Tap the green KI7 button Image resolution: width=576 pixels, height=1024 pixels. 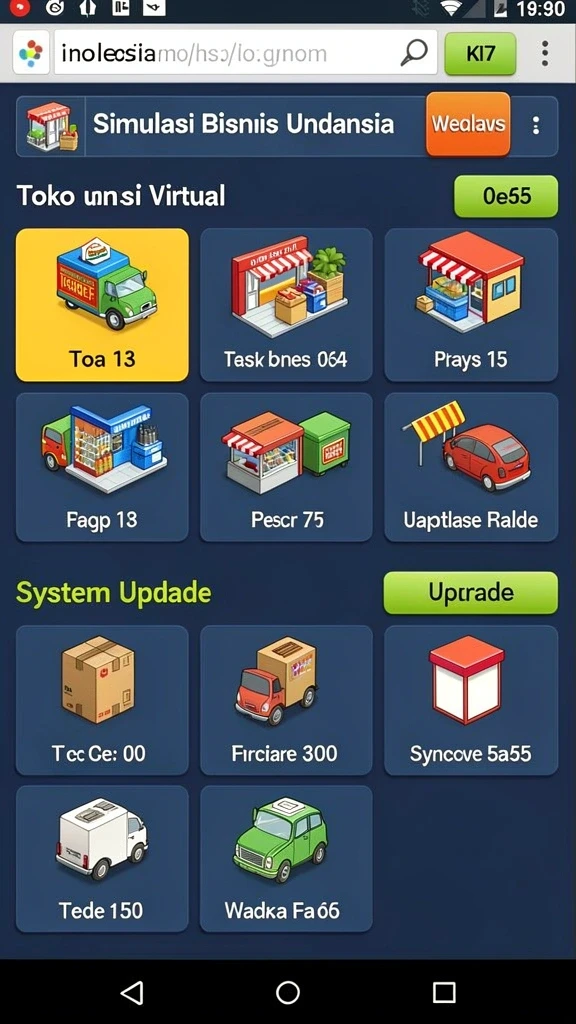click(480, 53)
